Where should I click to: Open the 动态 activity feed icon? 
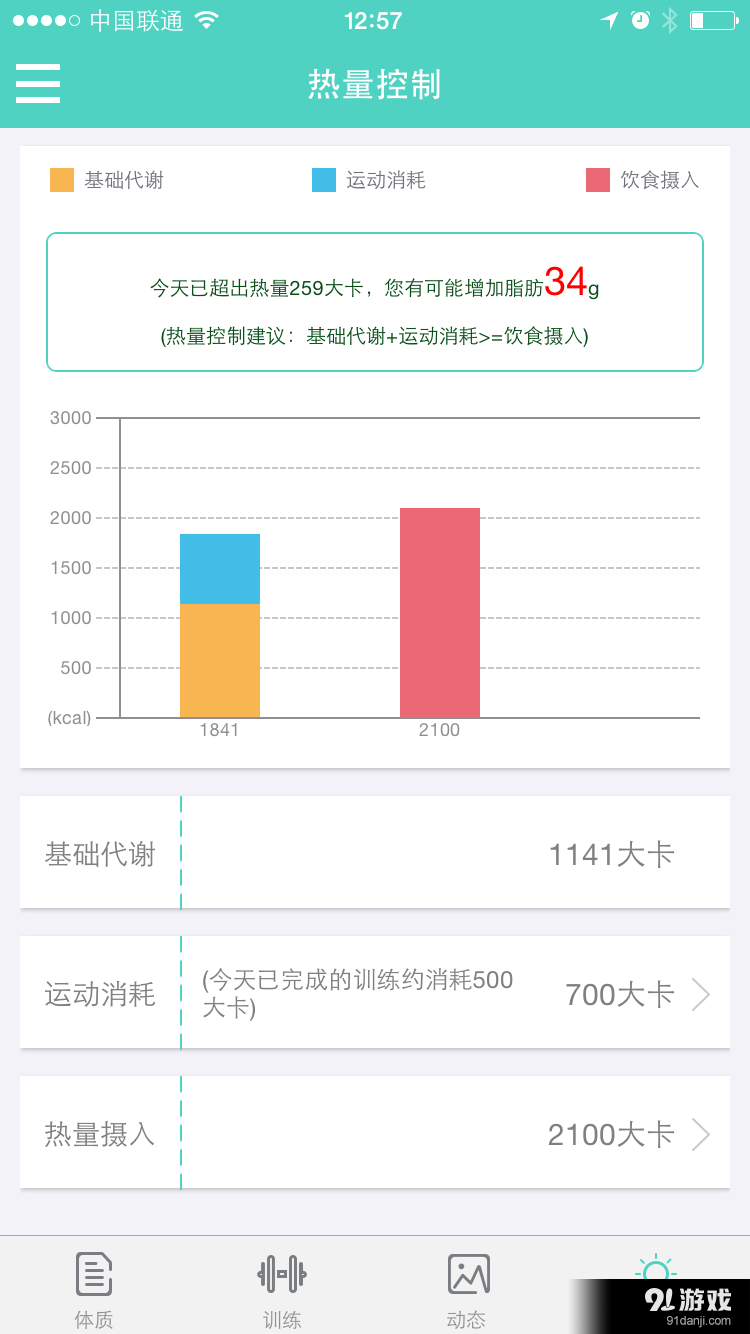466,1275
